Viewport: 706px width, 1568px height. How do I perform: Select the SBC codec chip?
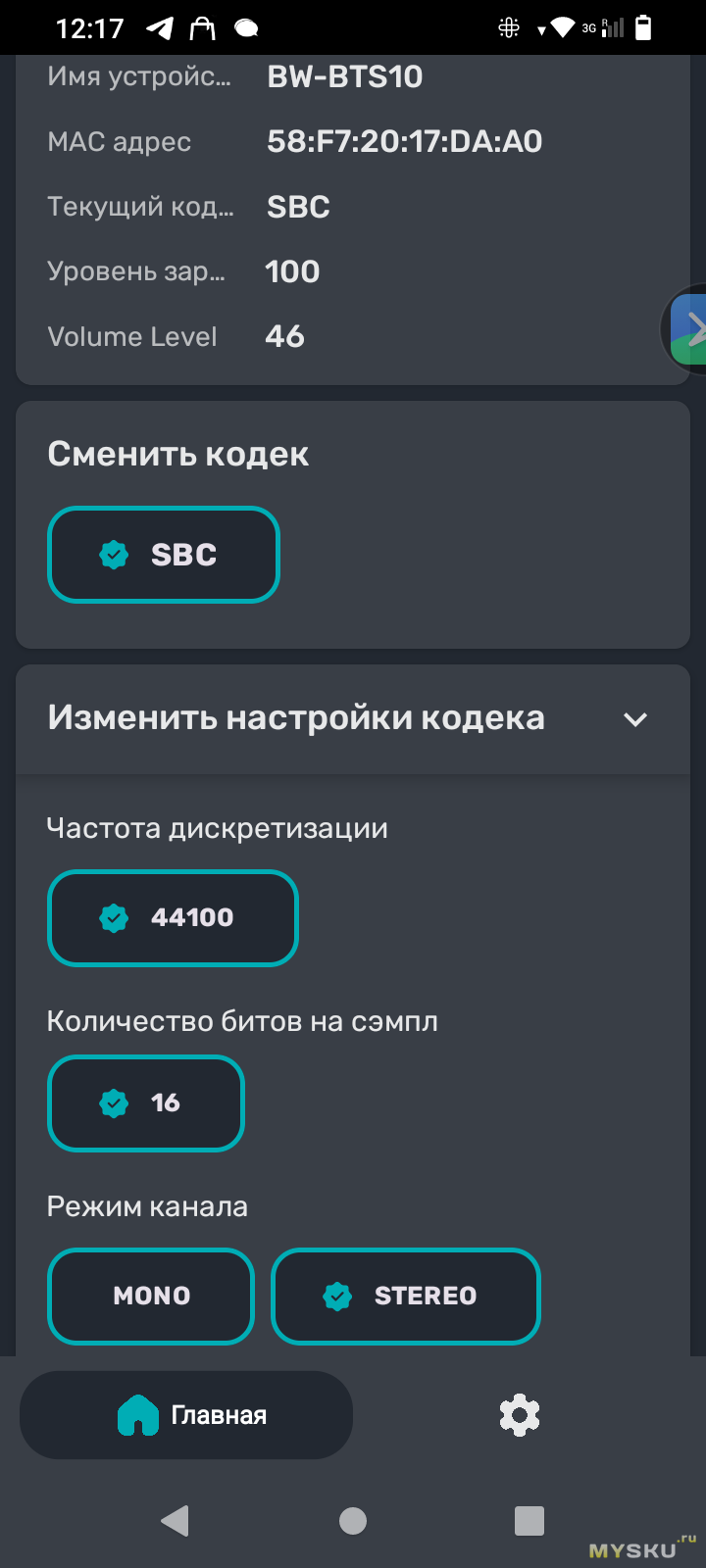pos(164,555)
